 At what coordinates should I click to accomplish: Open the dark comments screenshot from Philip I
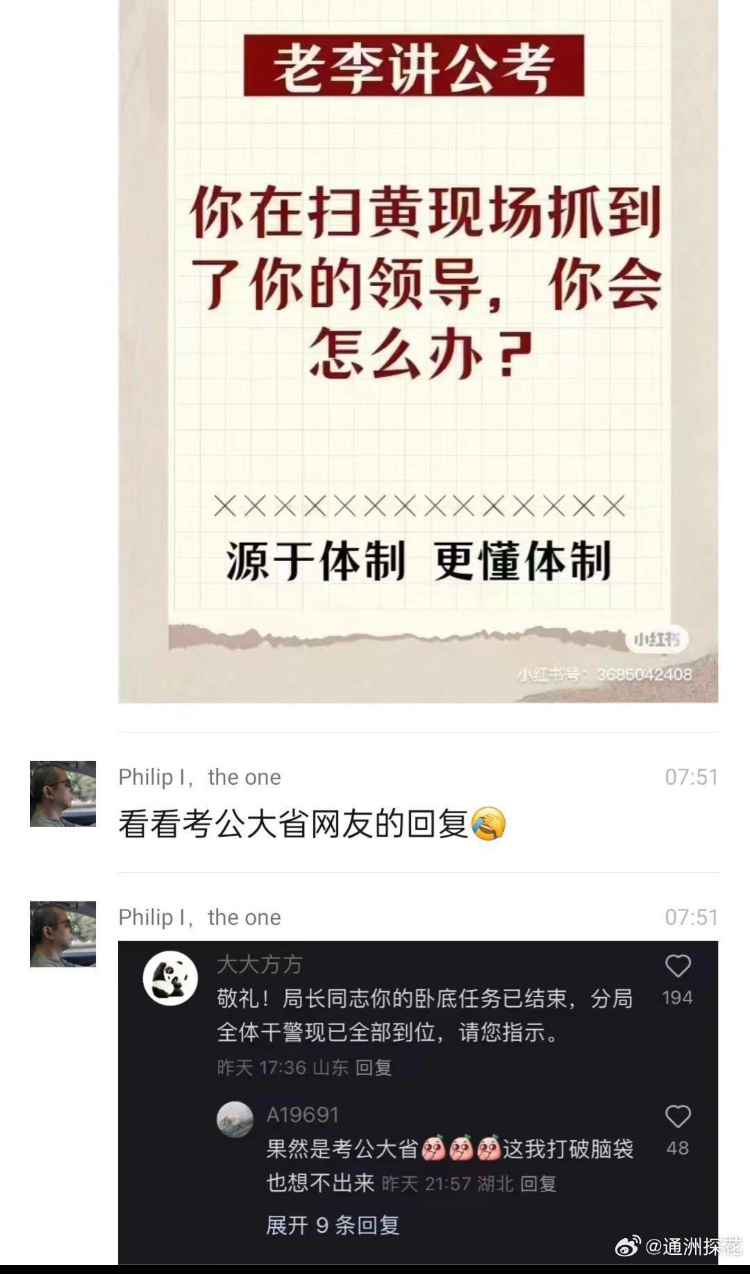click(x=418, y=1100)
